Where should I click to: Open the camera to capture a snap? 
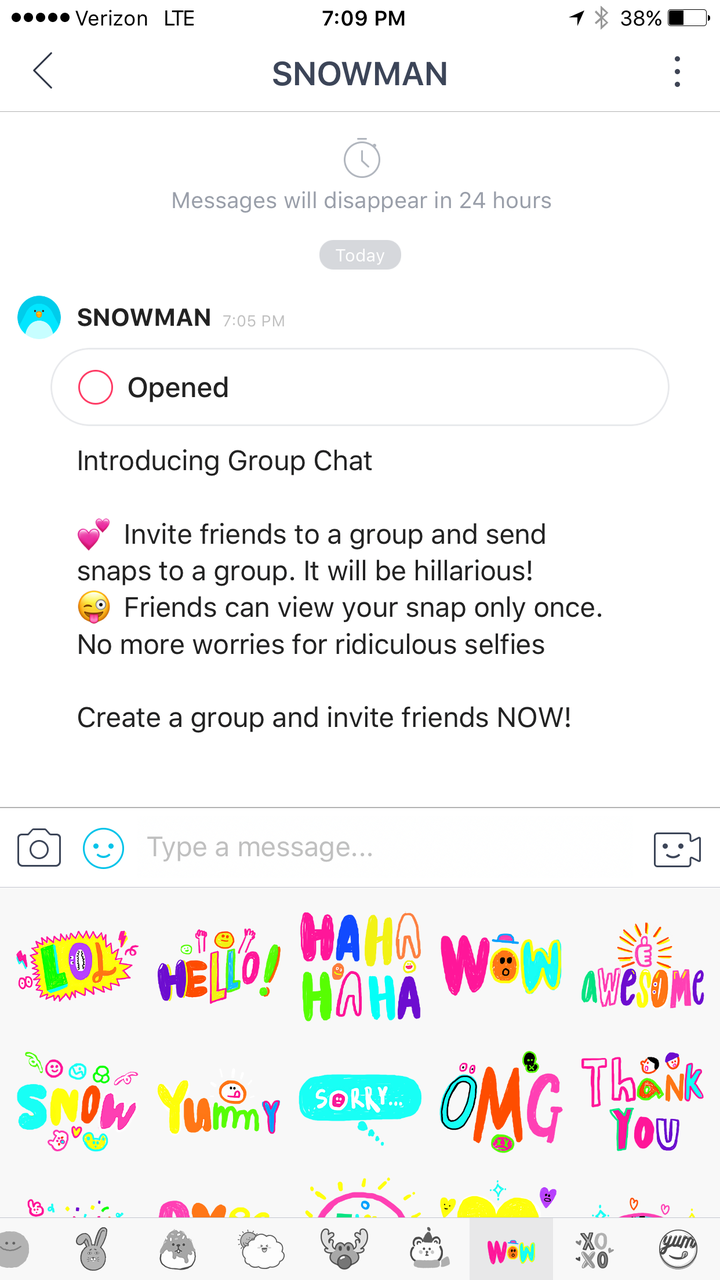(38, 847)
